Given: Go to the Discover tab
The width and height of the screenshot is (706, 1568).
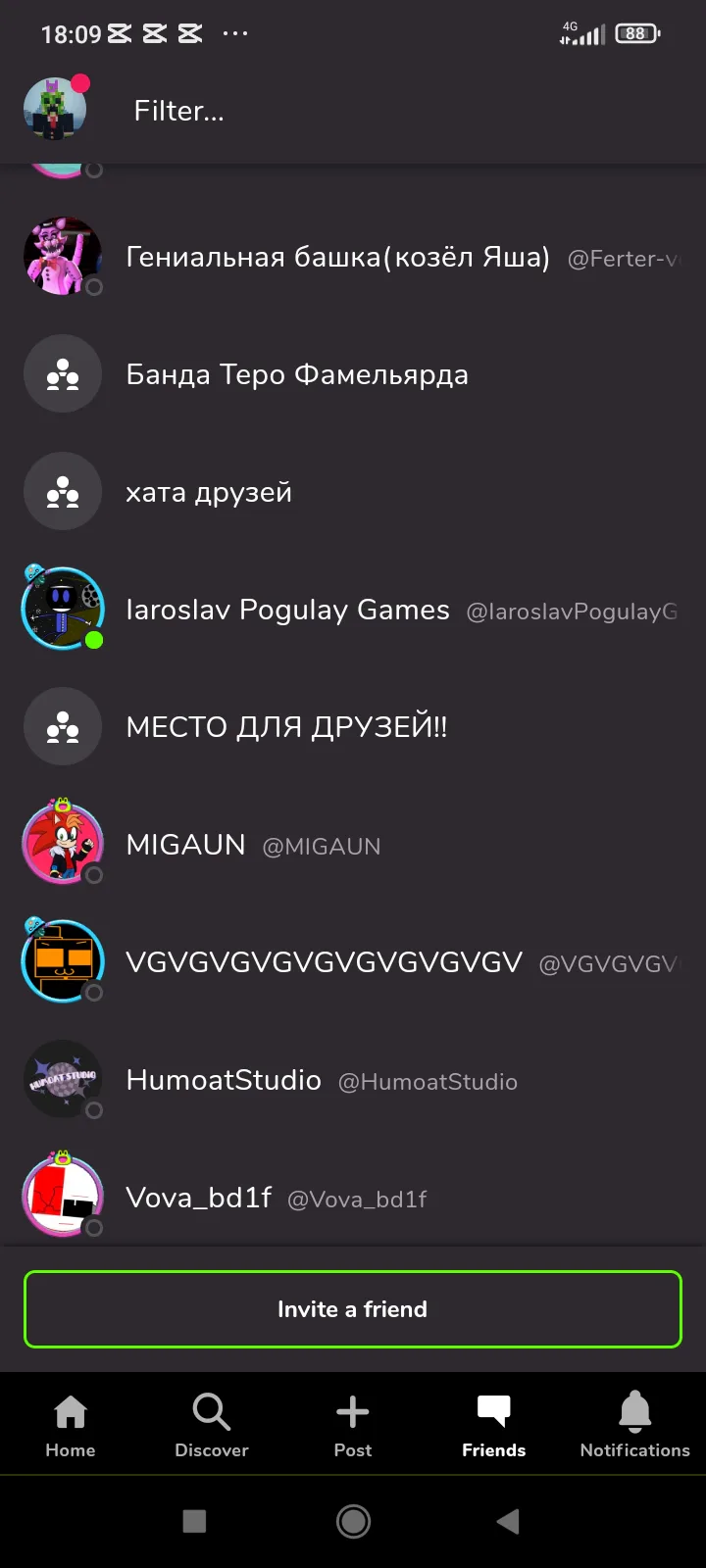Looking at the screenshot, I should [x=212, y=1426].
